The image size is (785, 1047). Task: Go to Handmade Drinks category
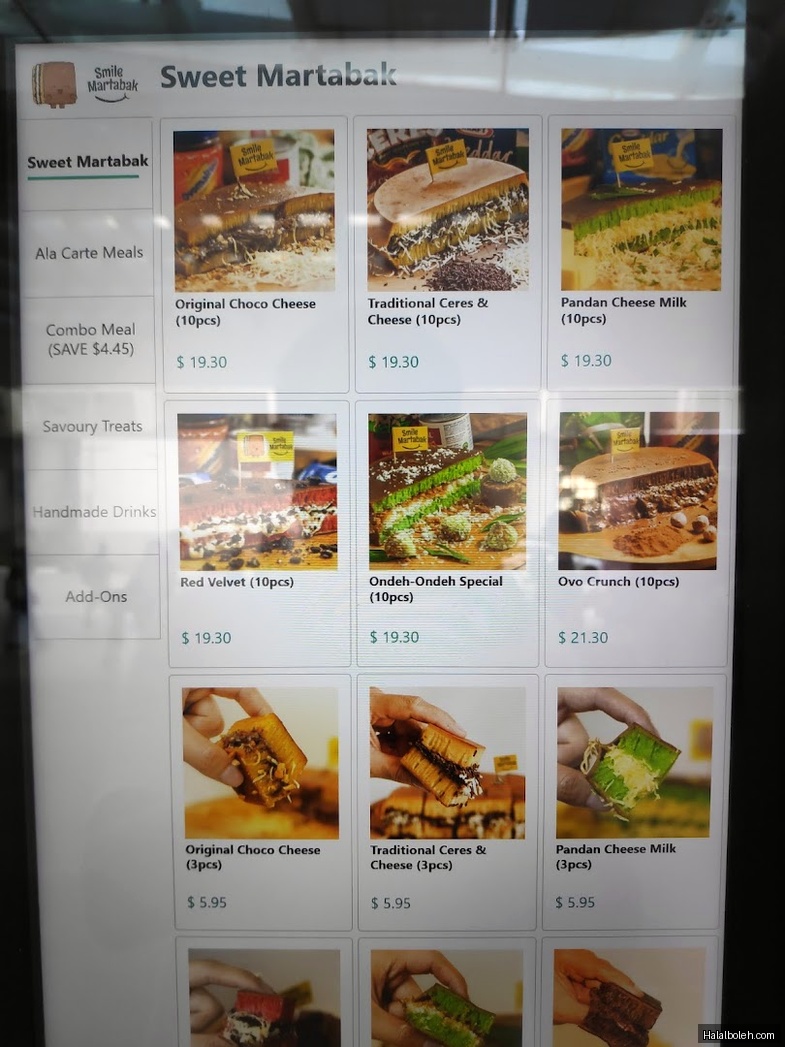tap(94, 511)
